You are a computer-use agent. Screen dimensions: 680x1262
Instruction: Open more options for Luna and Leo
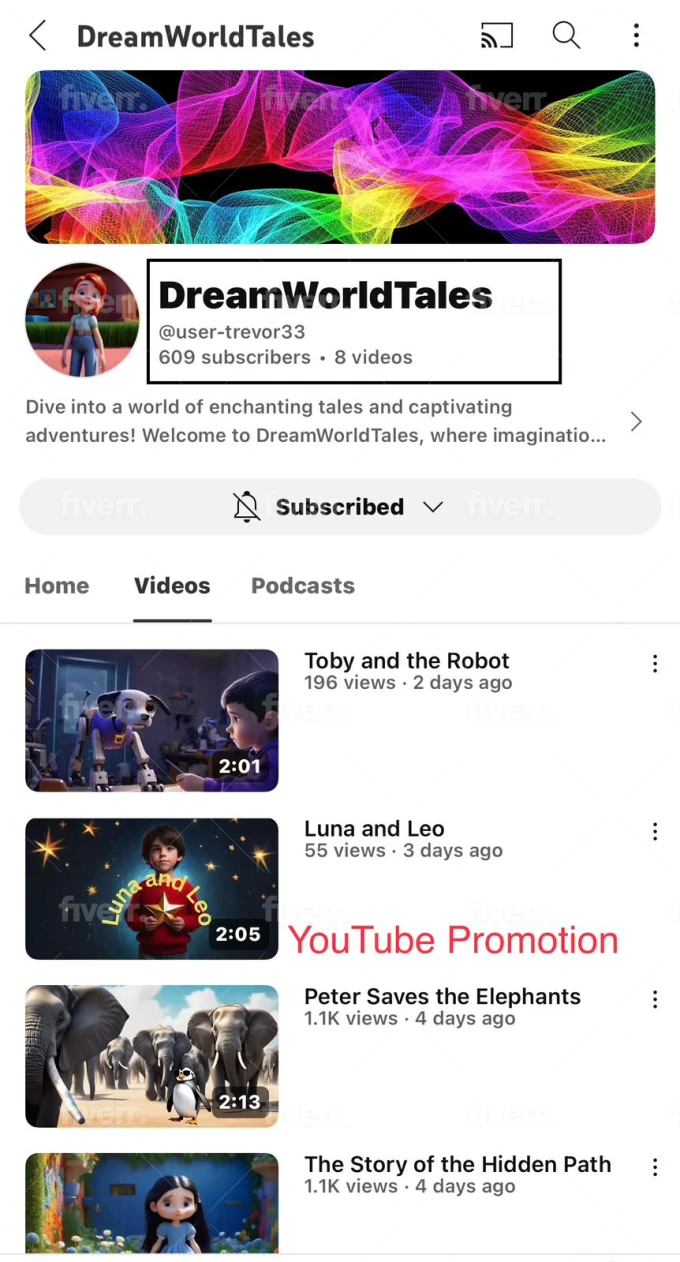(x=655, y=832)
